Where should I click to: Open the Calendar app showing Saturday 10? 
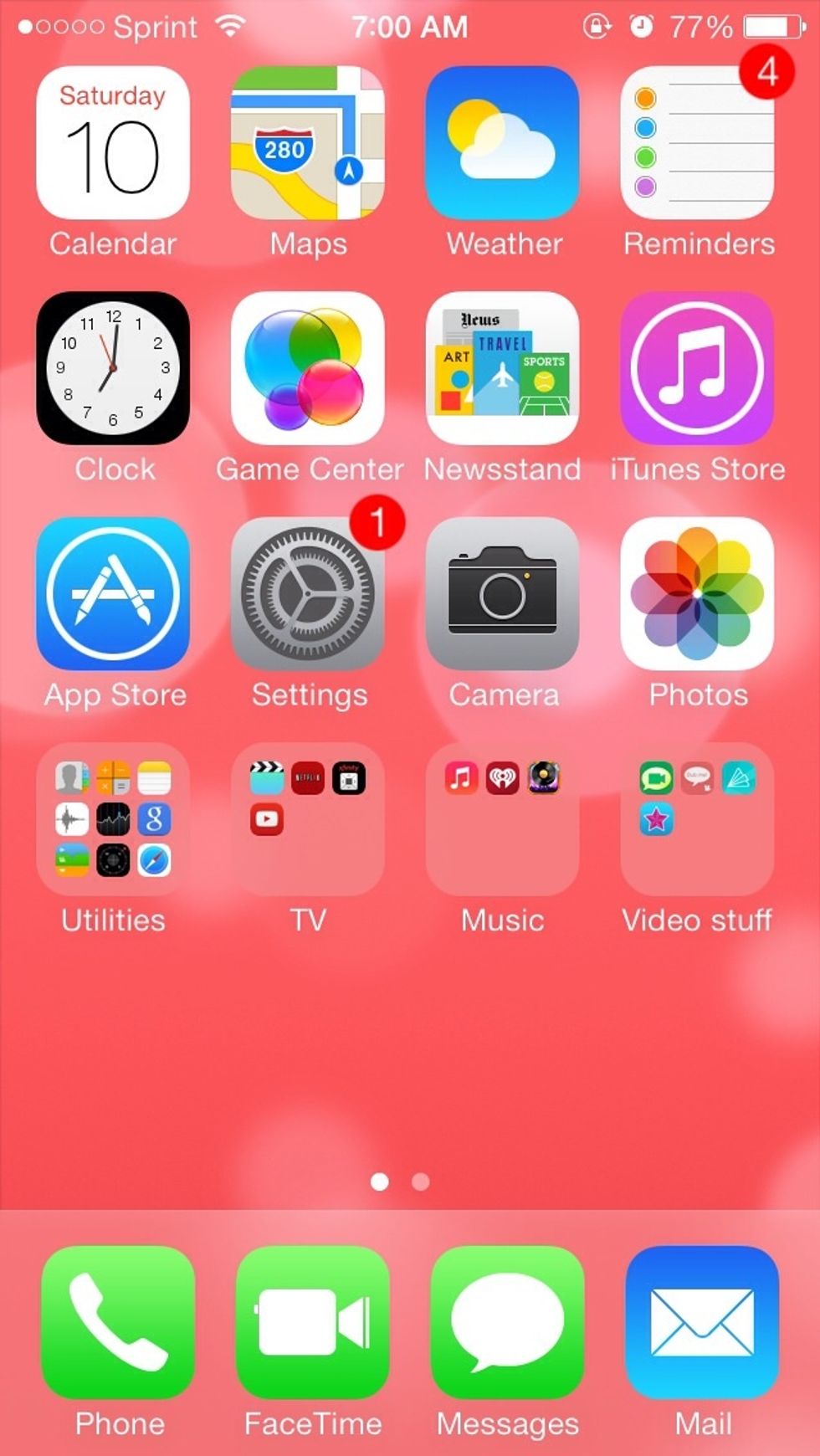tap(113, 142)
